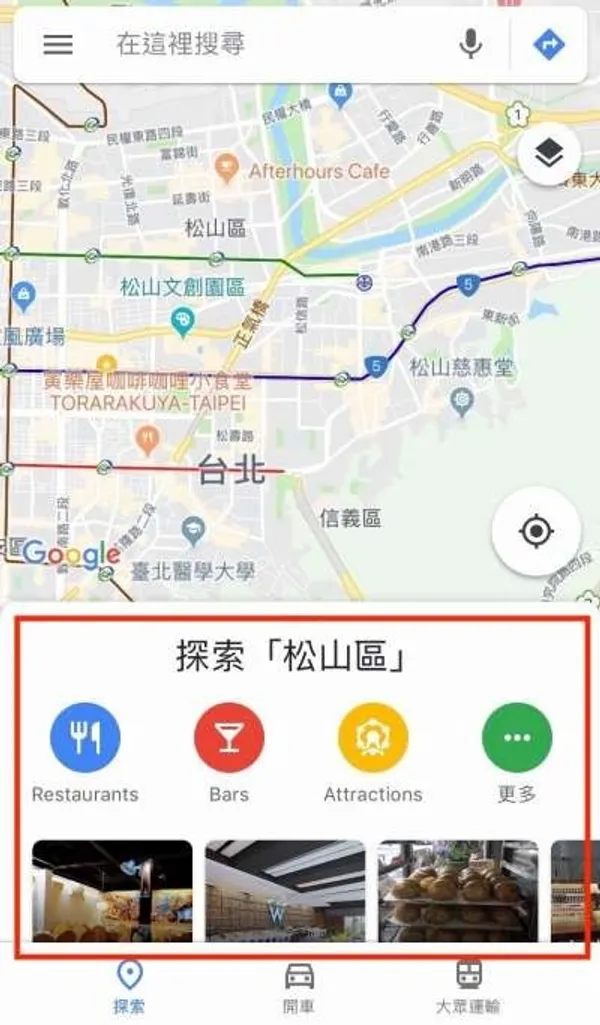The height and width of the screenshot is (1025, 600).
Task: Open the map layers button
Action: (548, 154)
